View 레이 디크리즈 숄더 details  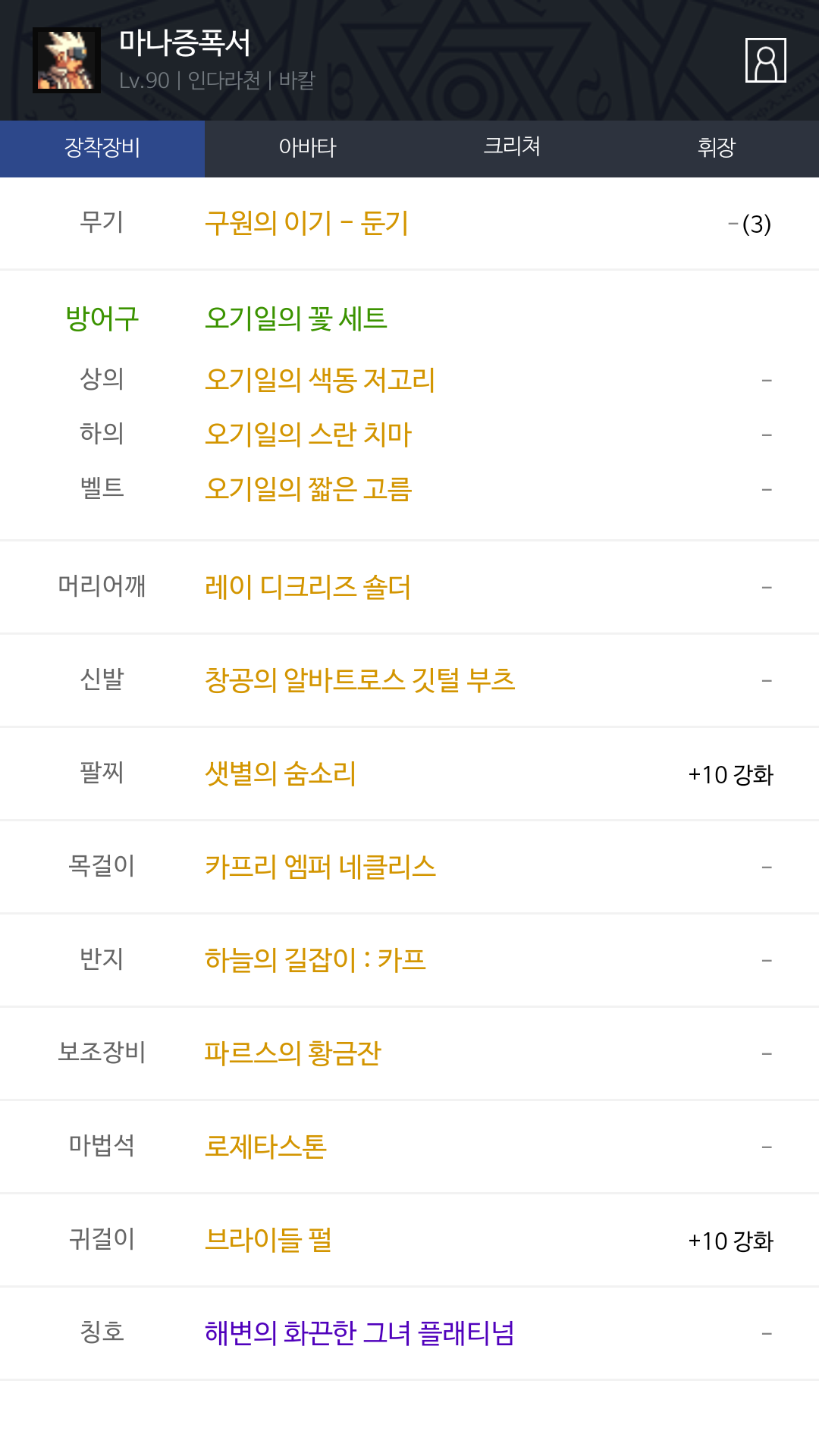point(308,587)
